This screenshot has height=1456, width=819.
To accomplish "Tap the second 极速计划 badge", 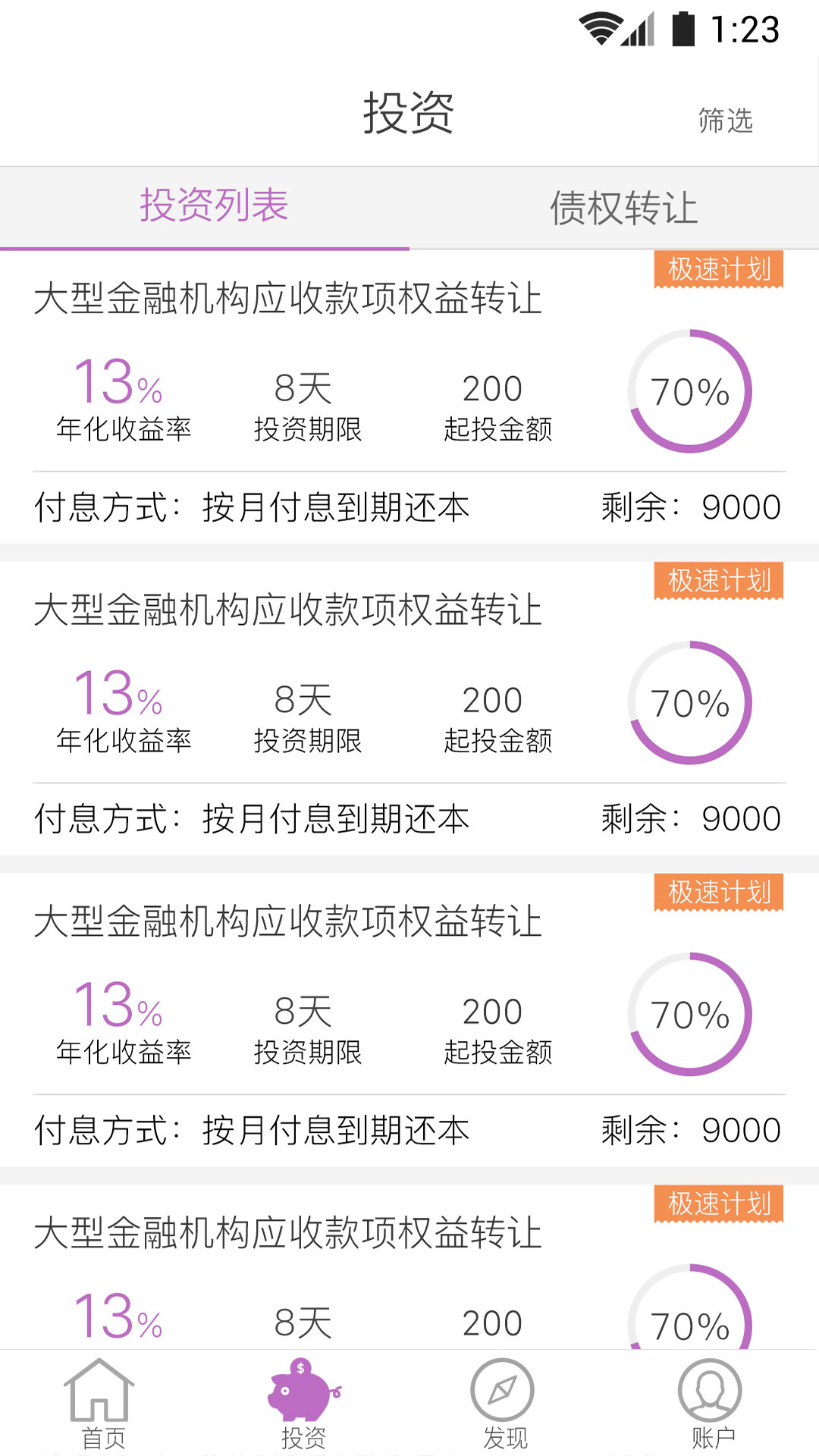I will pyautogui.click(x=718, y=580).
